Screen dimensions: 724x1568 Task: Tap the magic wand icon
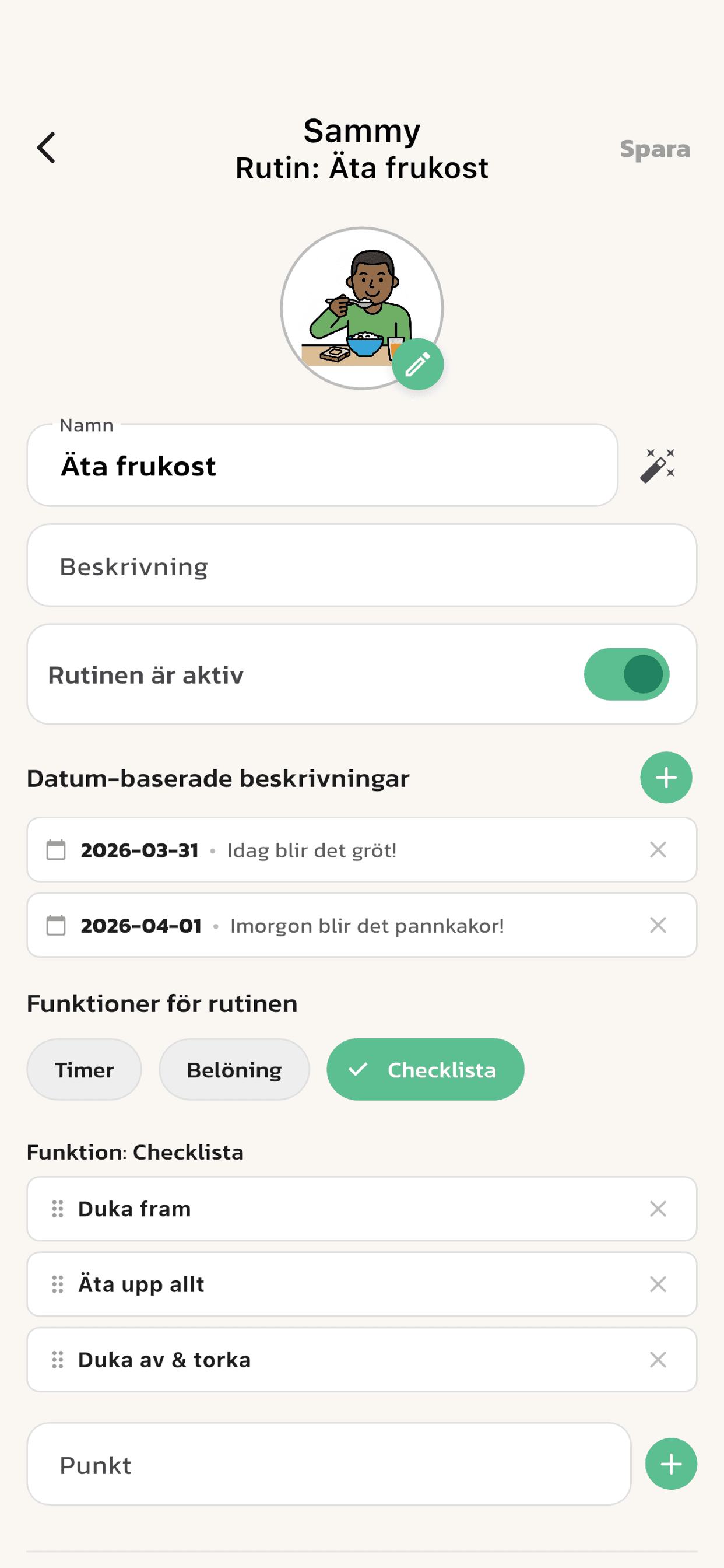[657, 466]
